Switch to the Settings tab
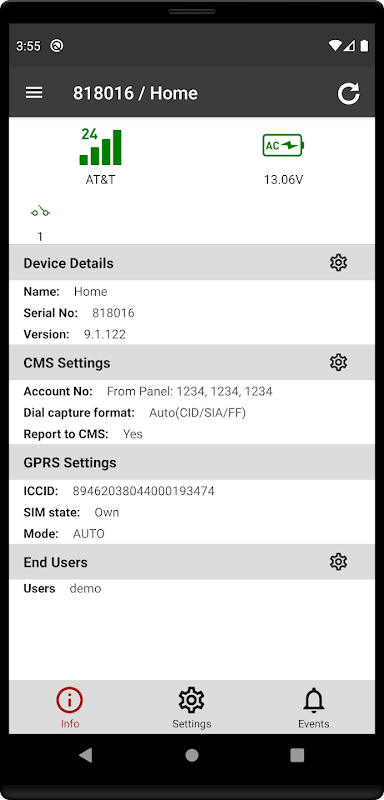The height and width of the screenshot is (800, 384). (192, 708)
